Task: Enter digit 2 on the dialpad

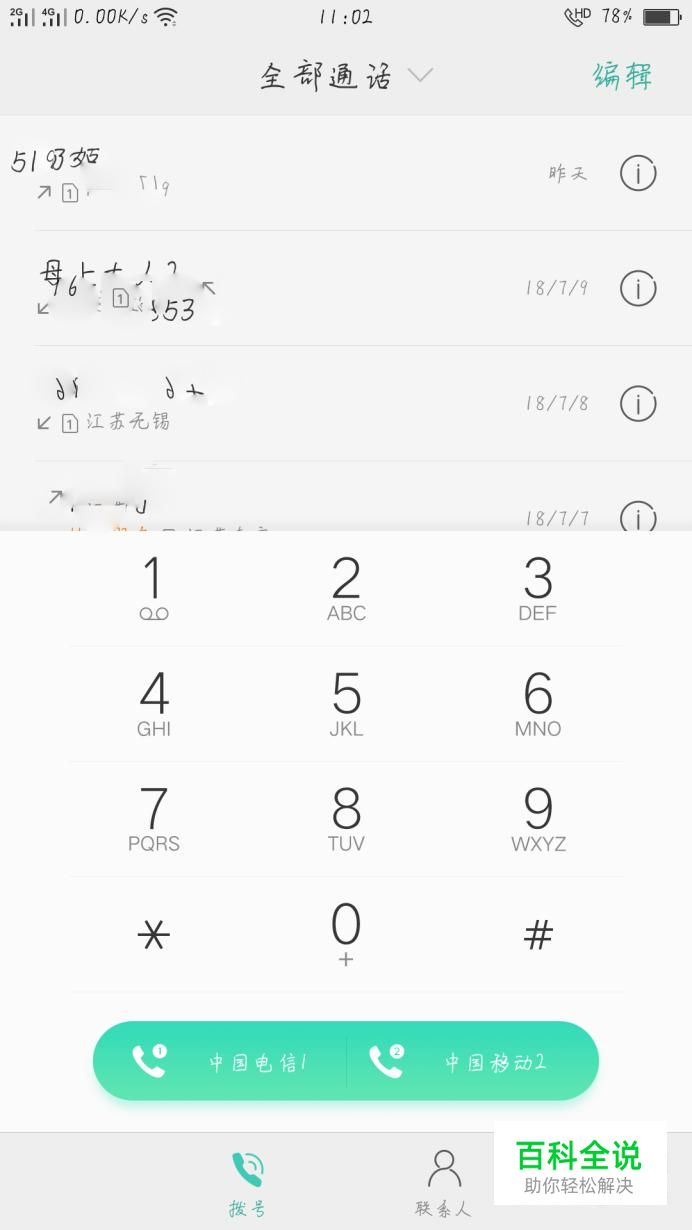Action: 346,589
